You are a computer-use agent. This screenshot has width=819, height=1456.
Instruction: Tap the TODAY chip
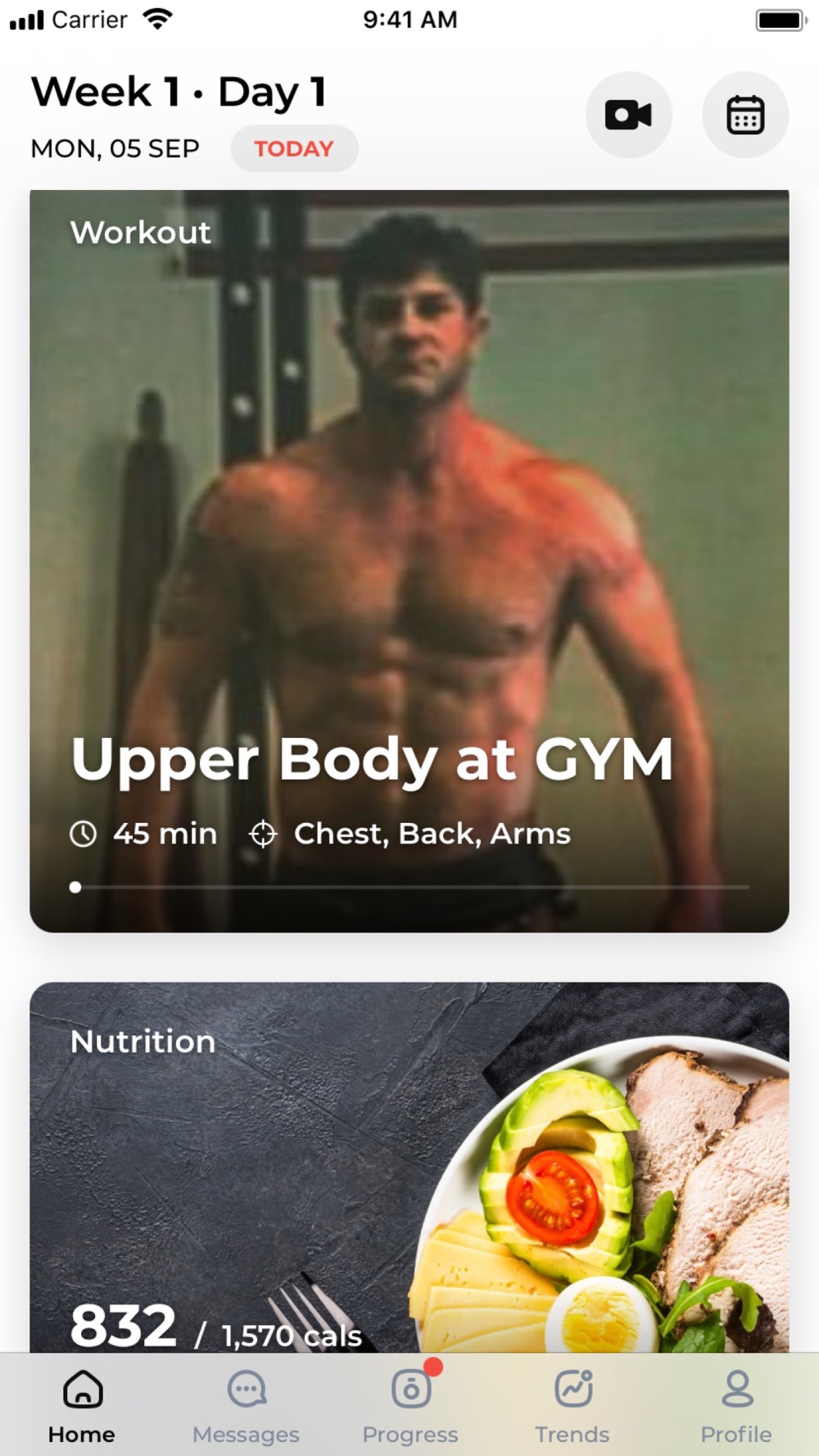point(294,148)
